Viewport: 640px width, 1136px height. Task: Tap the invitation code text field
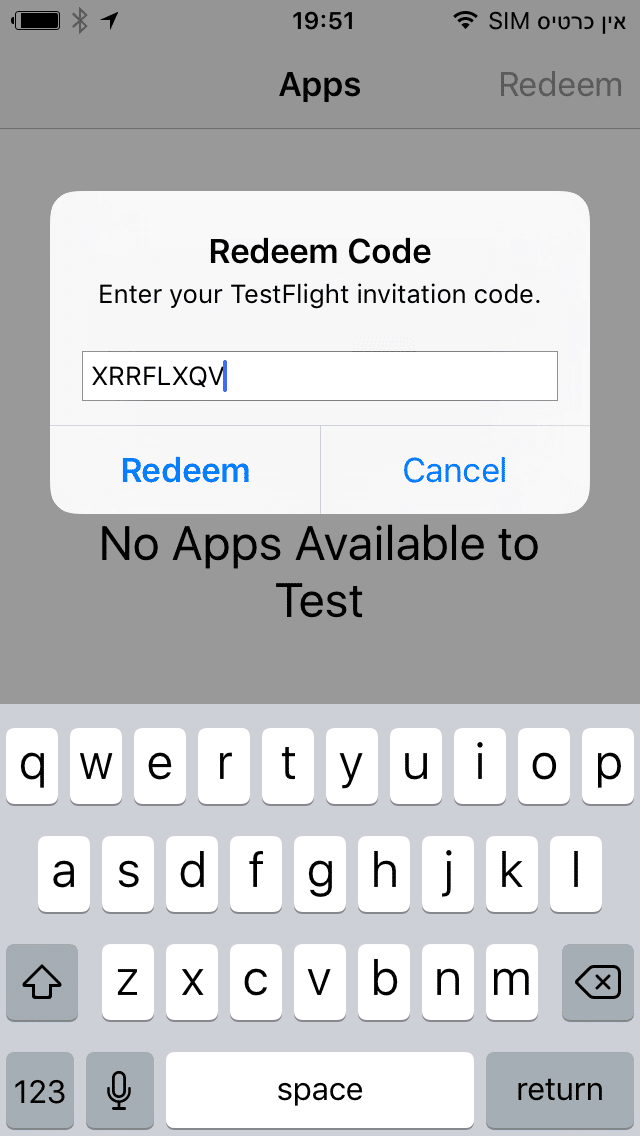320,376
